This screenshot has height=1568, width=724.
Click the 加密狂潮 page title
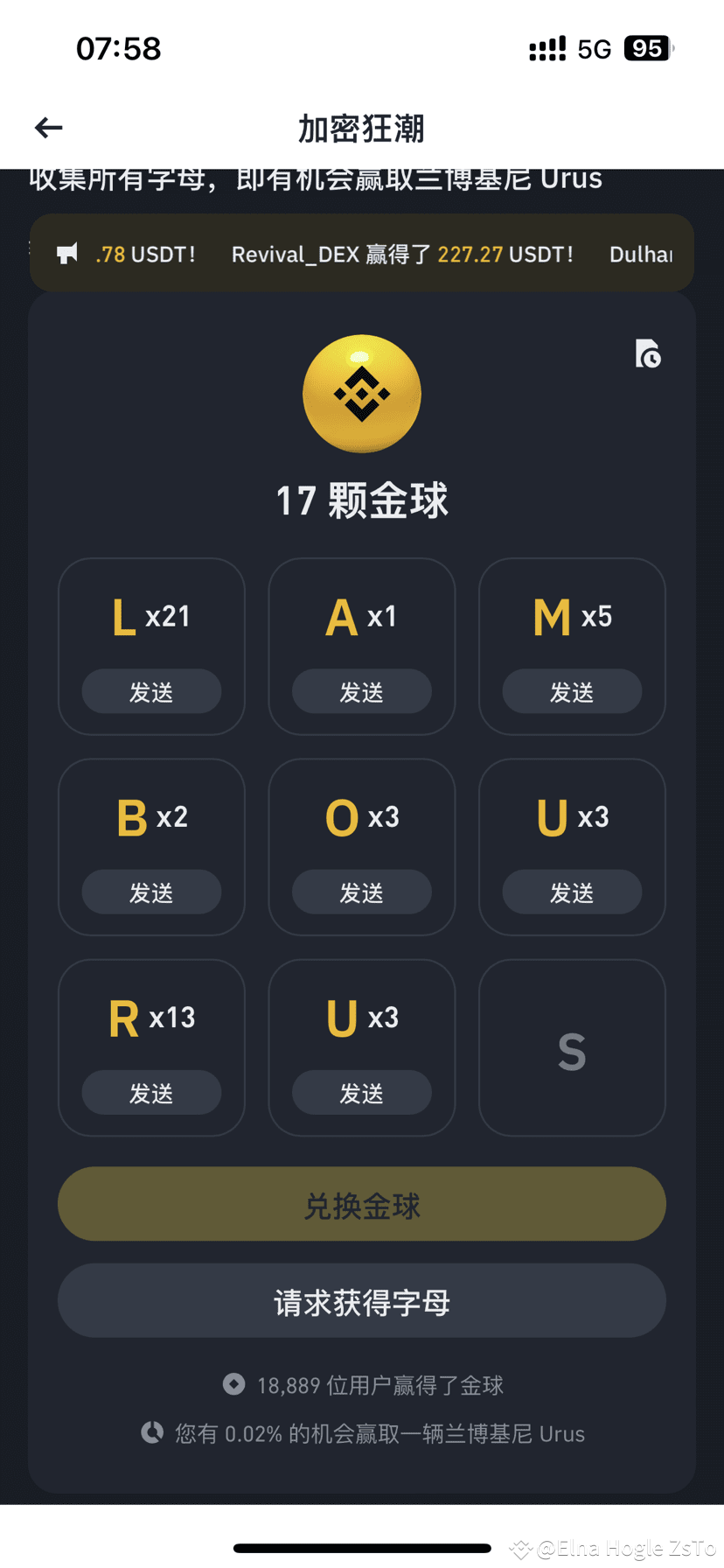coord(361,128)
